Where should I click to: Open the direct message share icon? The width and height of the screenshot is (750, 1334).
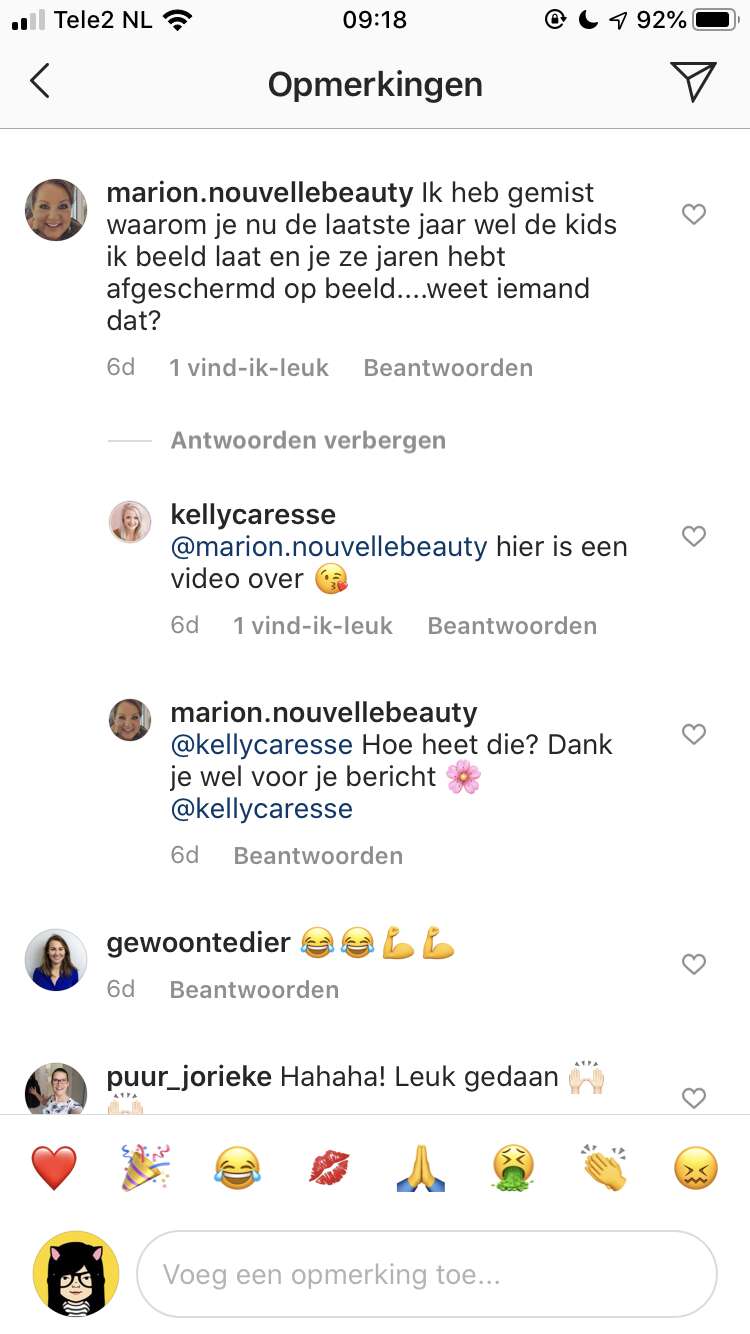tap(693, 82)
